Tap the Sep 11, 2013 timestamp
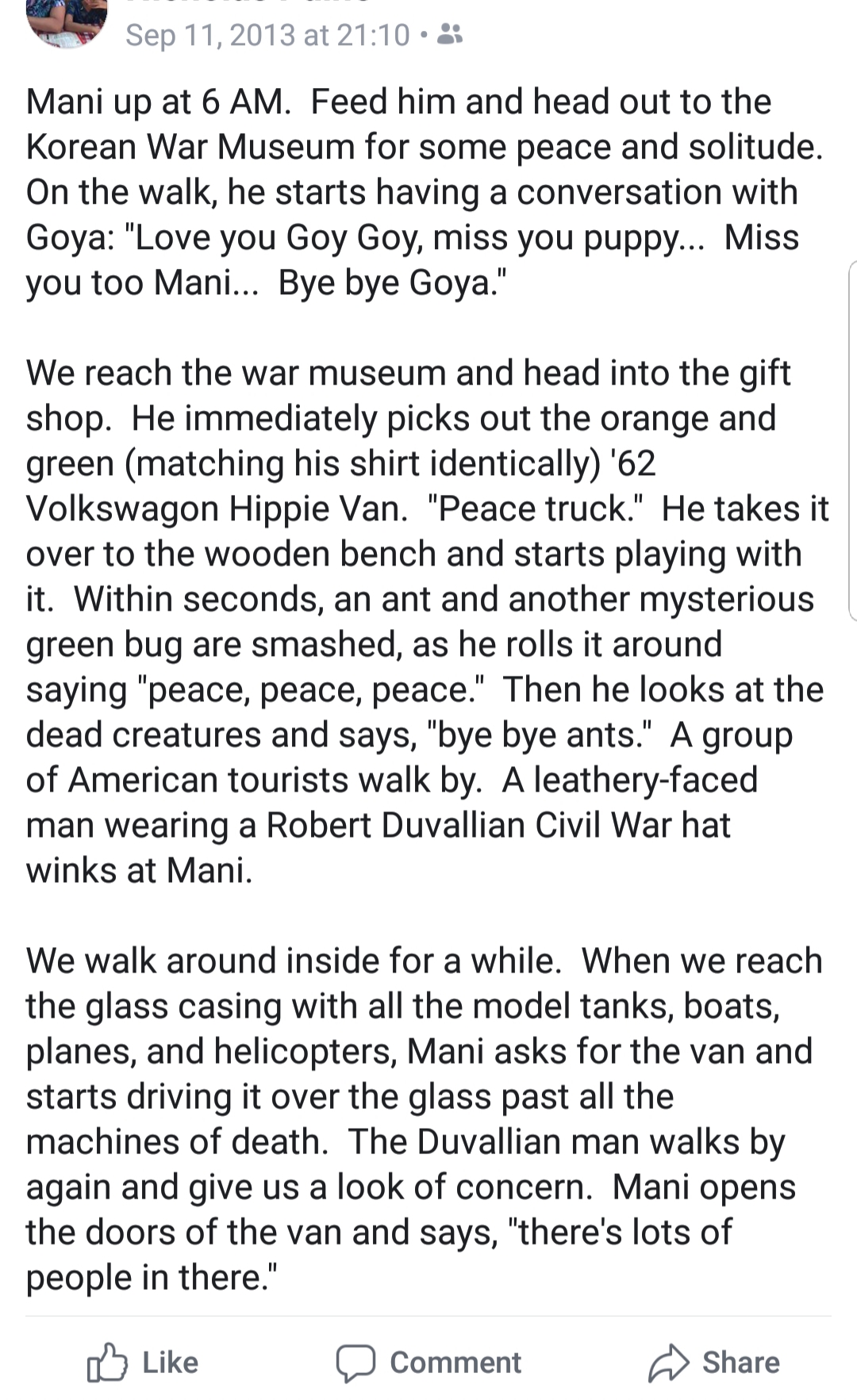Viewport: 857px width, 1400px height. click(x=267, y=35)
